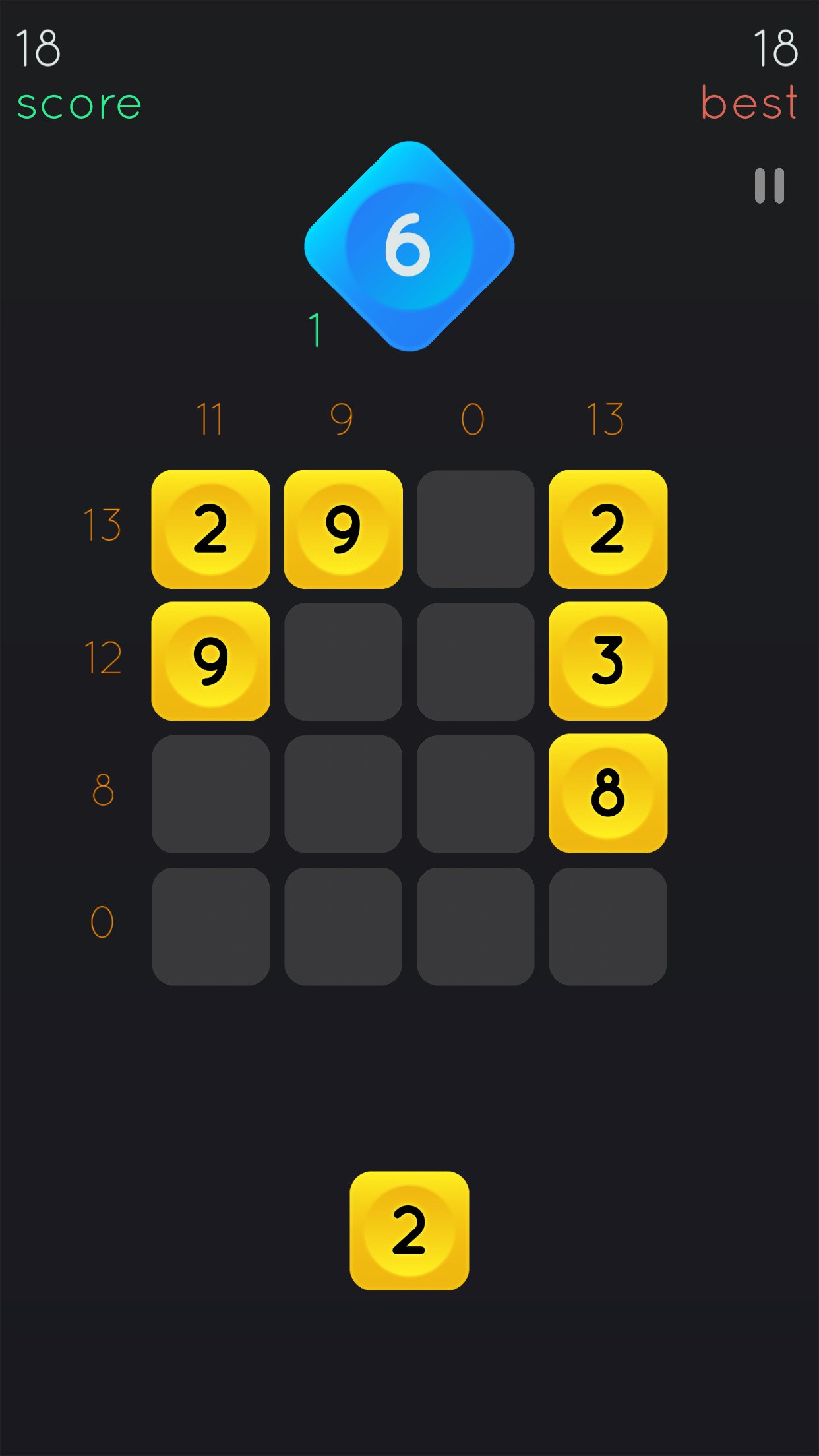Place tile in empty cell of row 13
This screenshot has height=1456, width=819.
(475, 530)
